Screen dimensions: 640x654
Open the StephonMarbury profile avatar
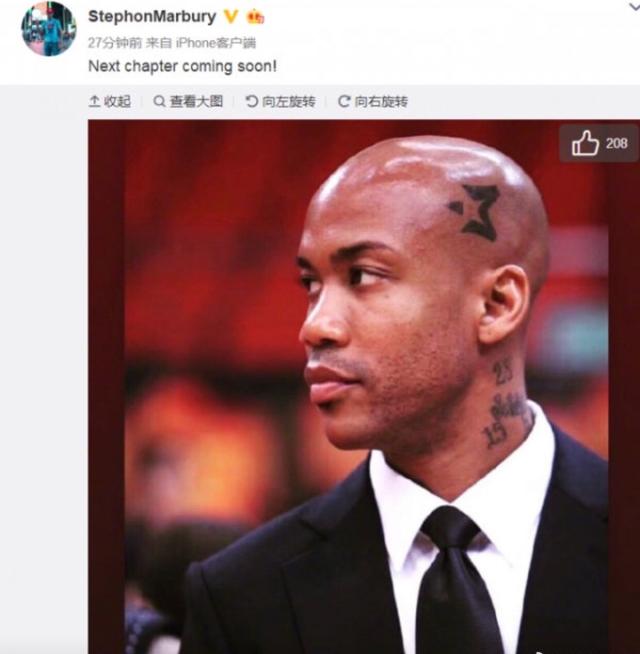click(x=48, y=29)
